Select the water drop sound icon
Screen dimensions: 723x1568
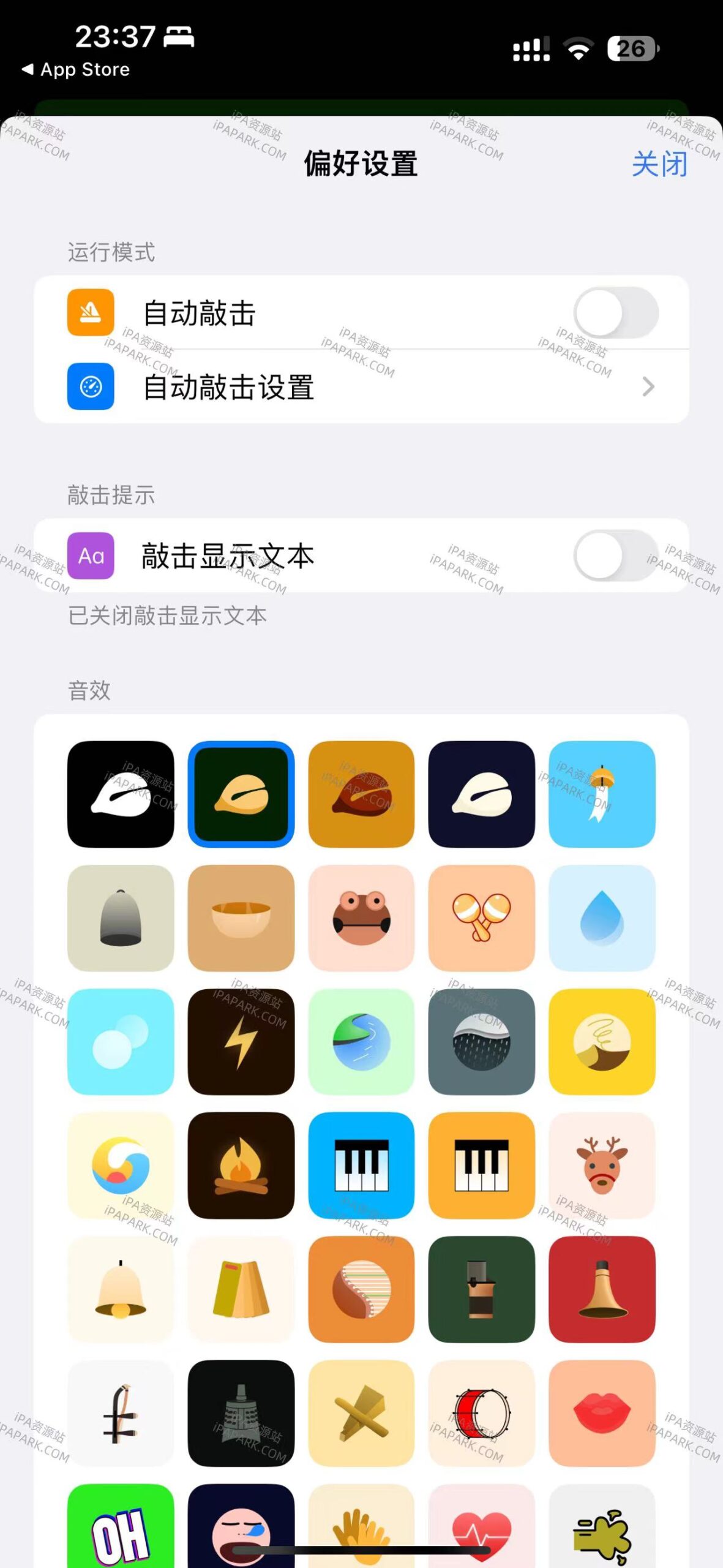[602, 920]
